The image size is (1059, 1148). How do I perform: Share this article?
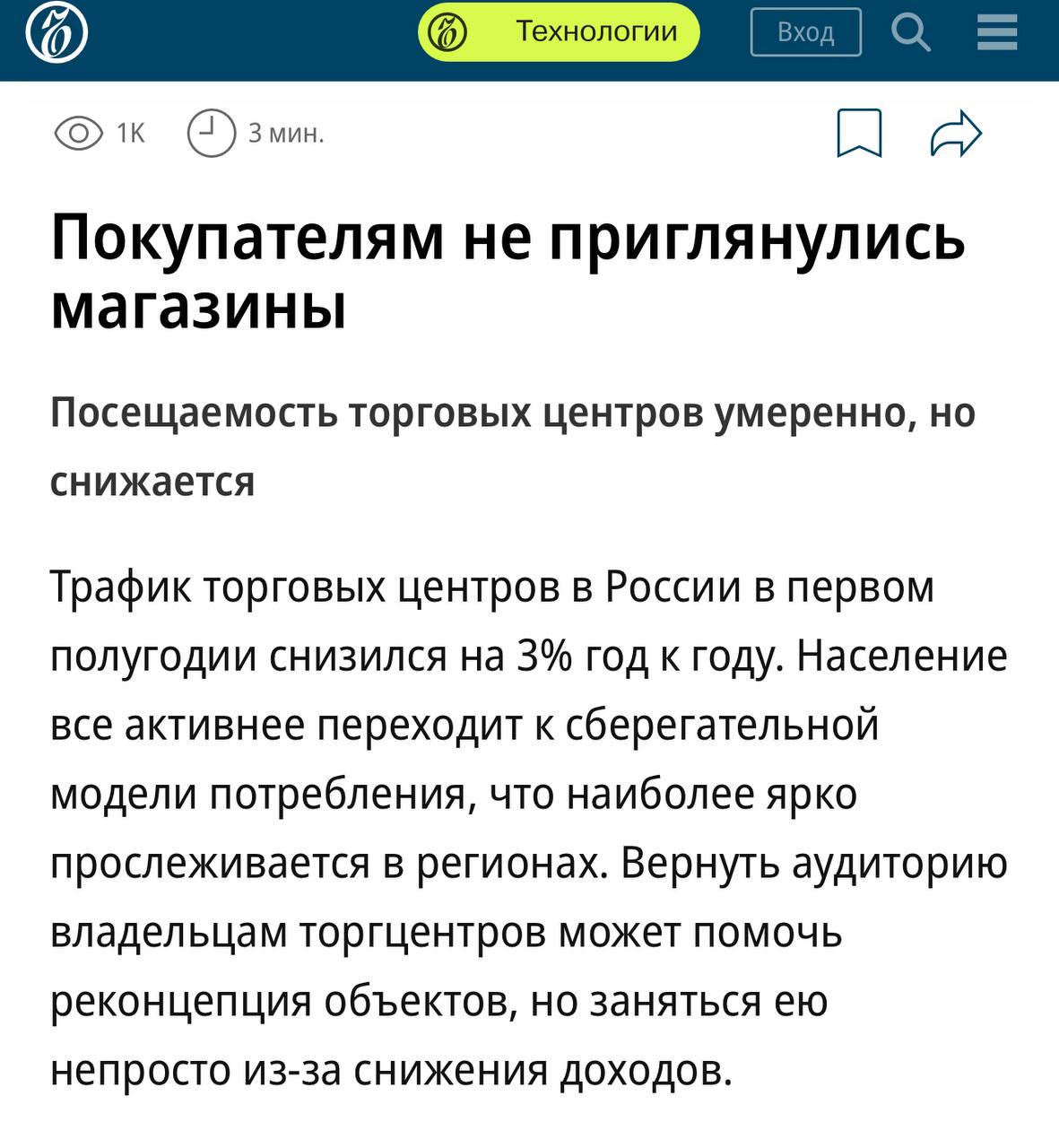957,134
